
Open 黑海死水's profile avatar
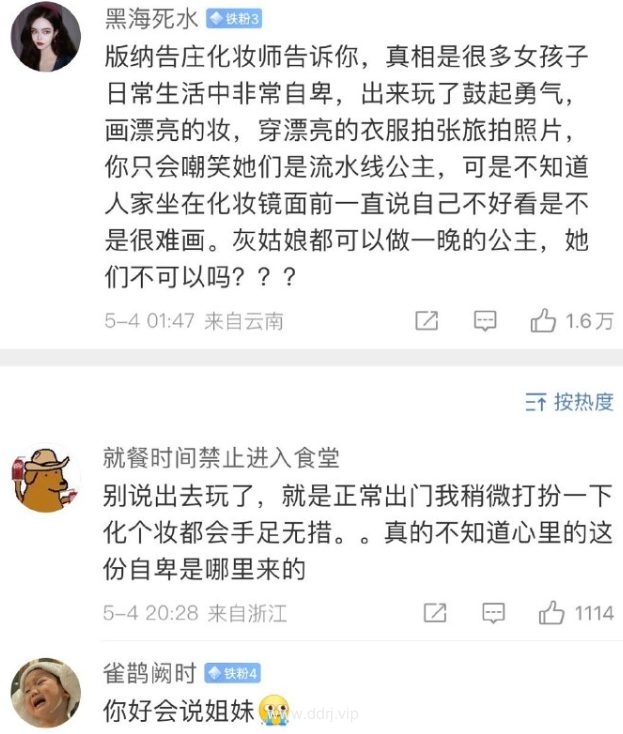(45, 38)
